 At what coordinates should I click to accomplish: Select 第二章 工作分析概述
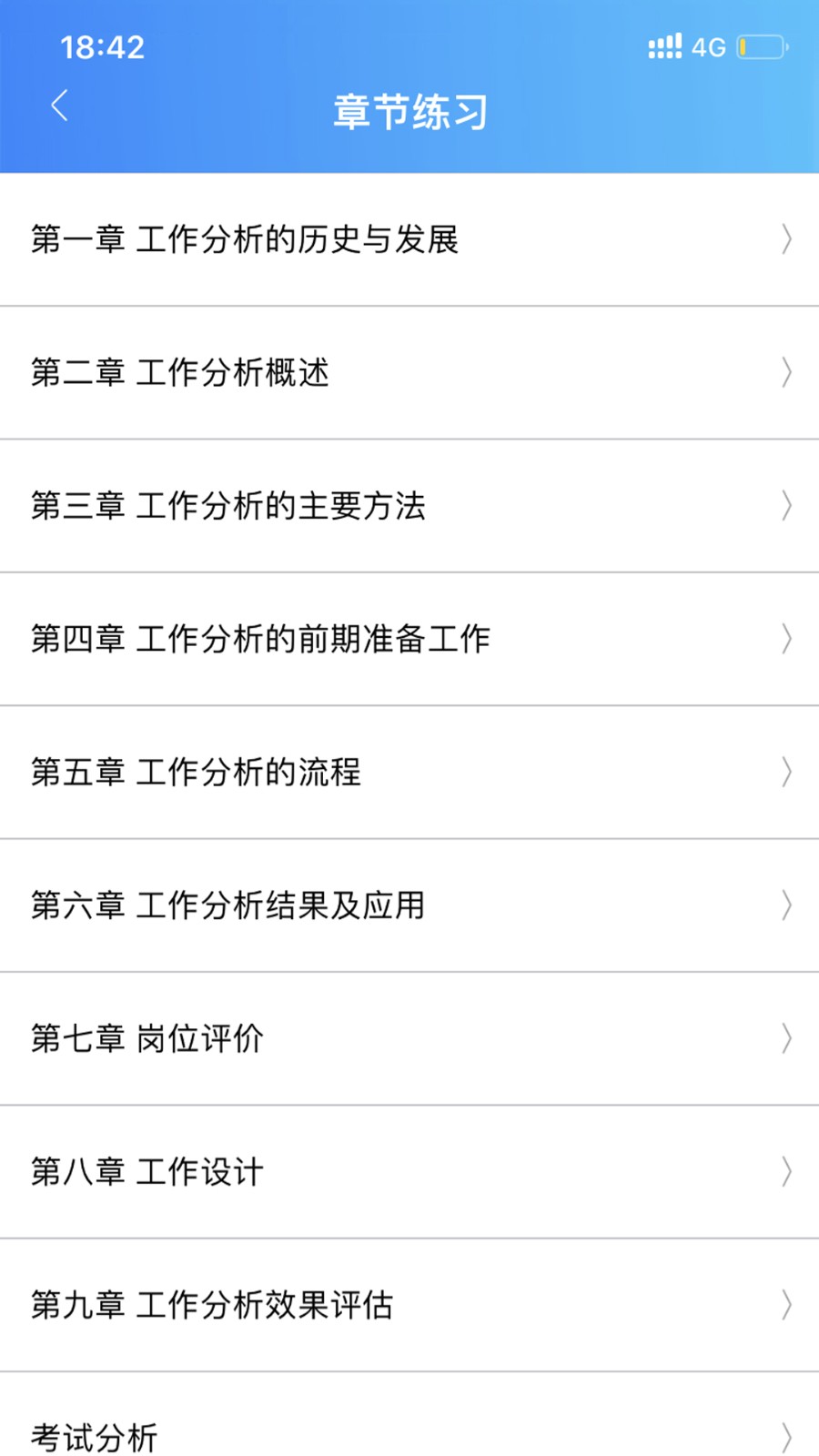point(409,373)
